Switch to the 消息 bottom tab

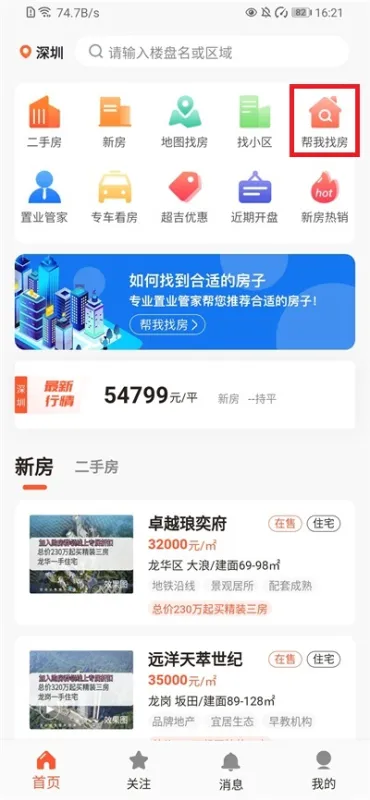coord(231,770)
